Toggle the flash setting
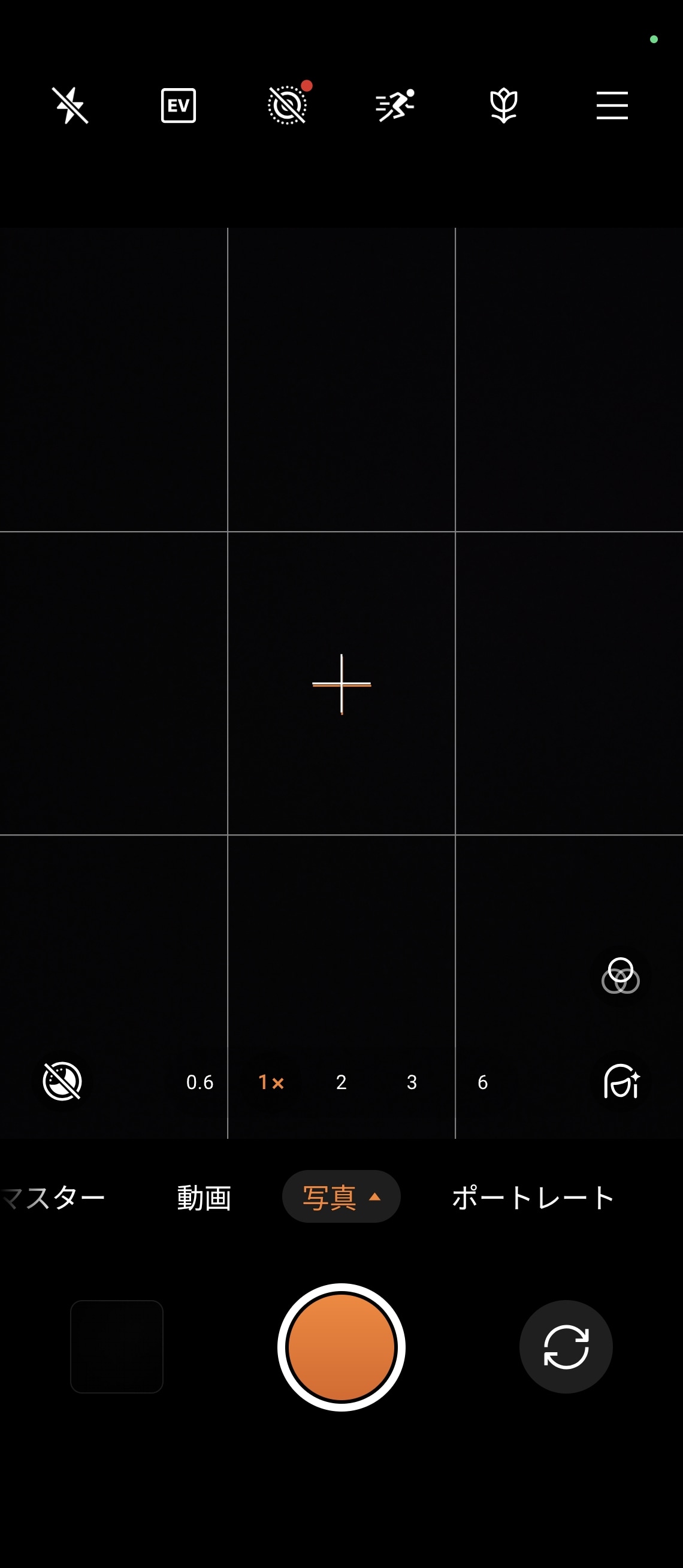 pyautogui.click(x=70, y=106)
